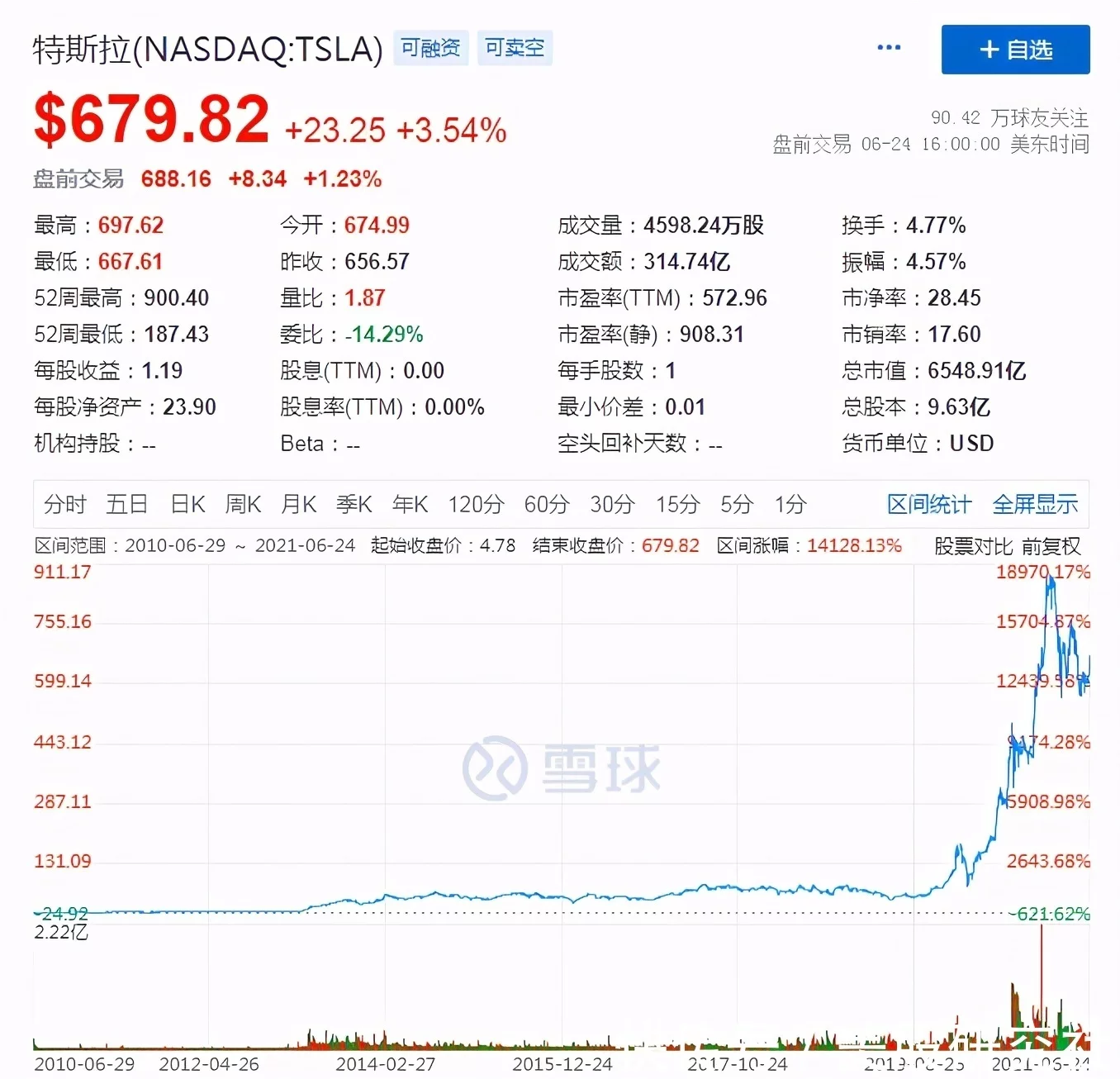The height and width of the screenshot is (1079, 1120).
Task: Choose the 60分 interval
Action: pyautogui.click(x=547, y=504)
